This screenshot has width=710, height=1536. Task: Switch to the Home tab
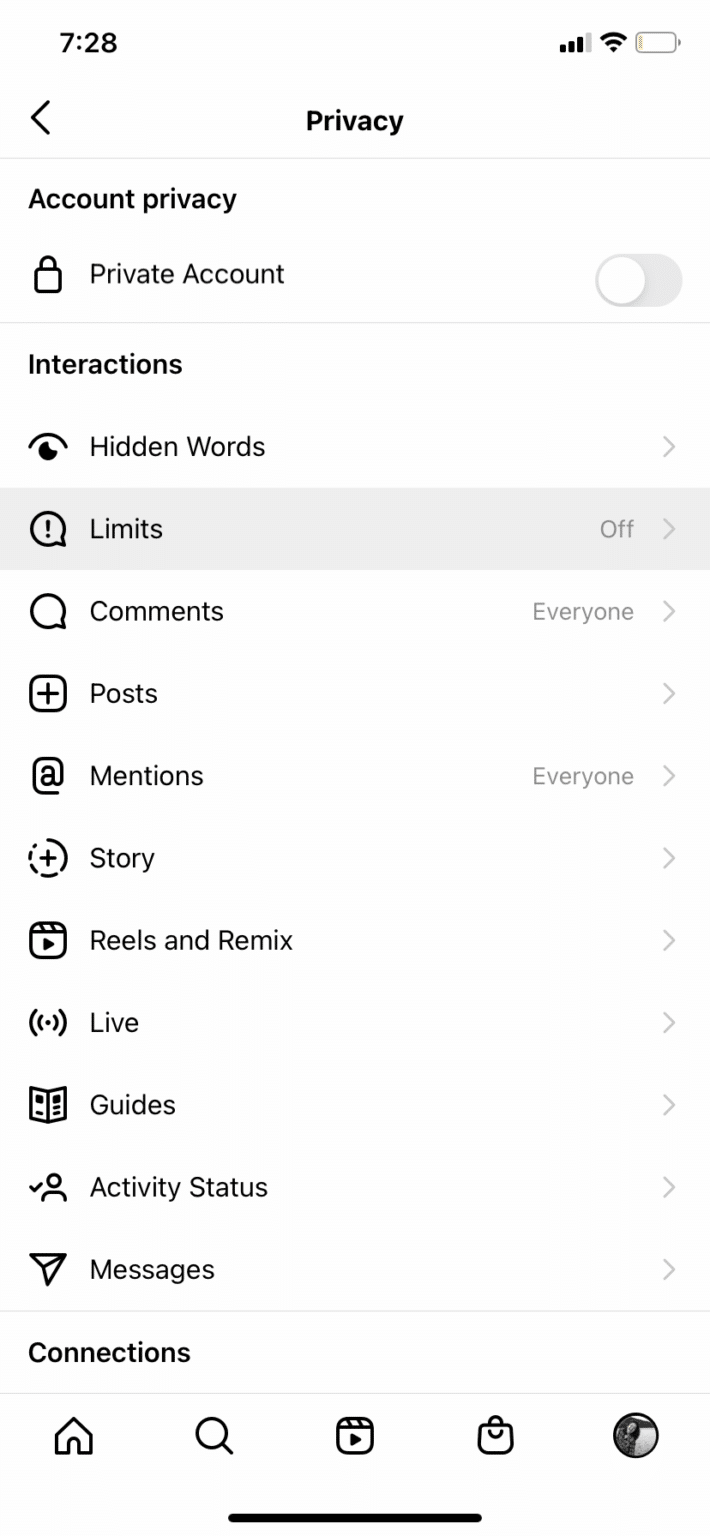pos(73,1436)
